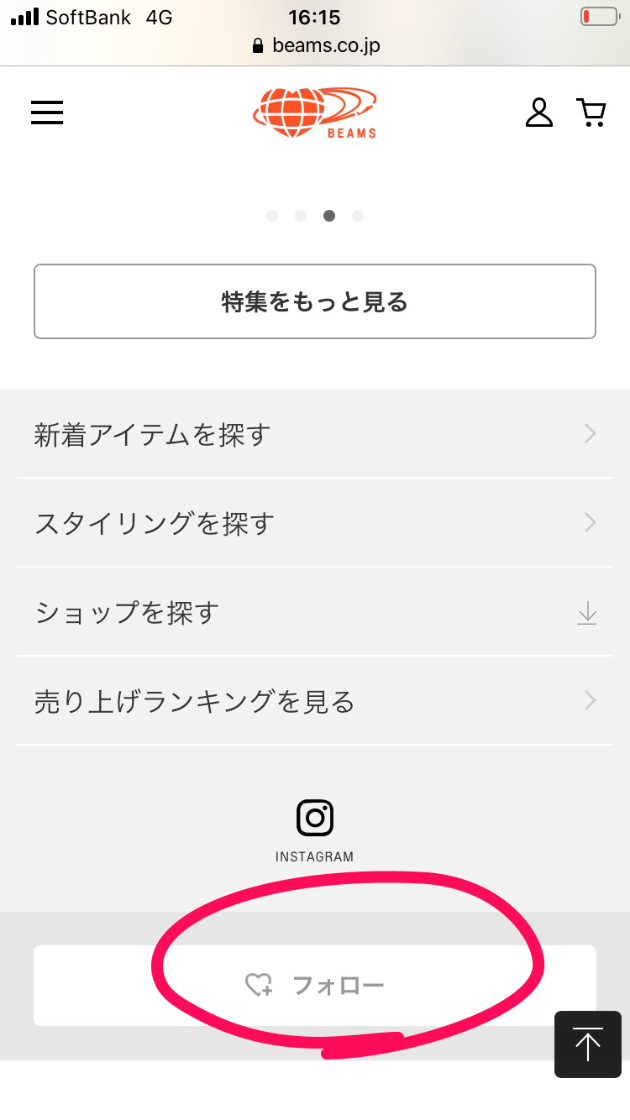Expand ショップを探す section
The height and width of the screenshot is (1120, 630).
[315, 612]
